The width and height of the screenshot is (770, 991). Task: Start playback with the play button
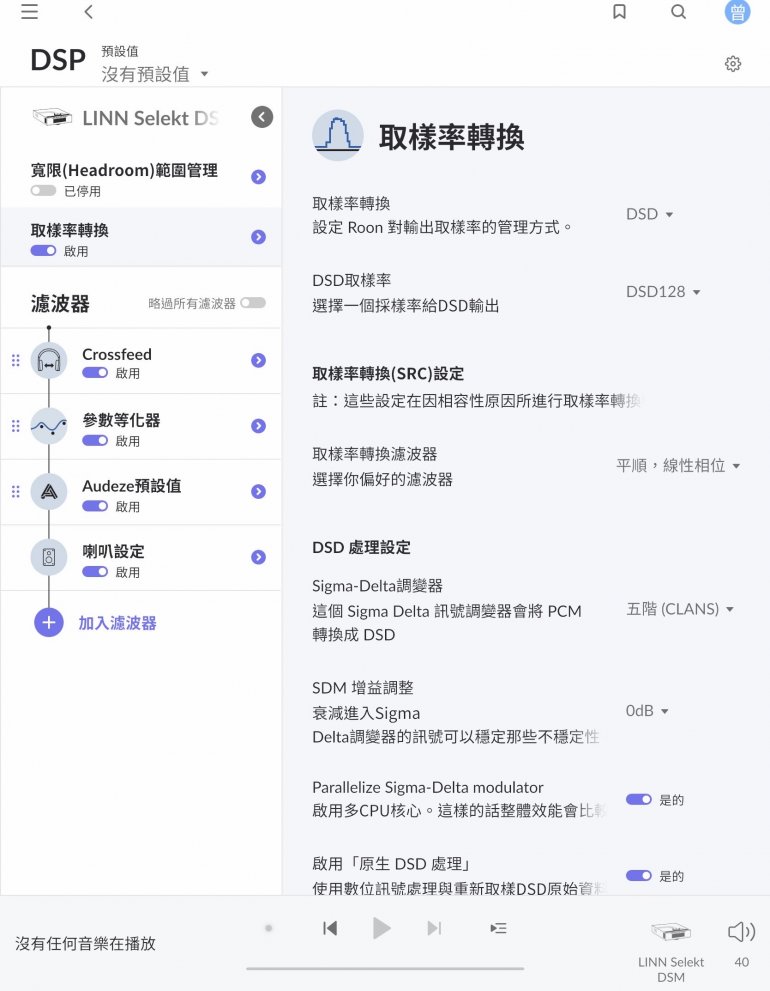tap(381, 928)
